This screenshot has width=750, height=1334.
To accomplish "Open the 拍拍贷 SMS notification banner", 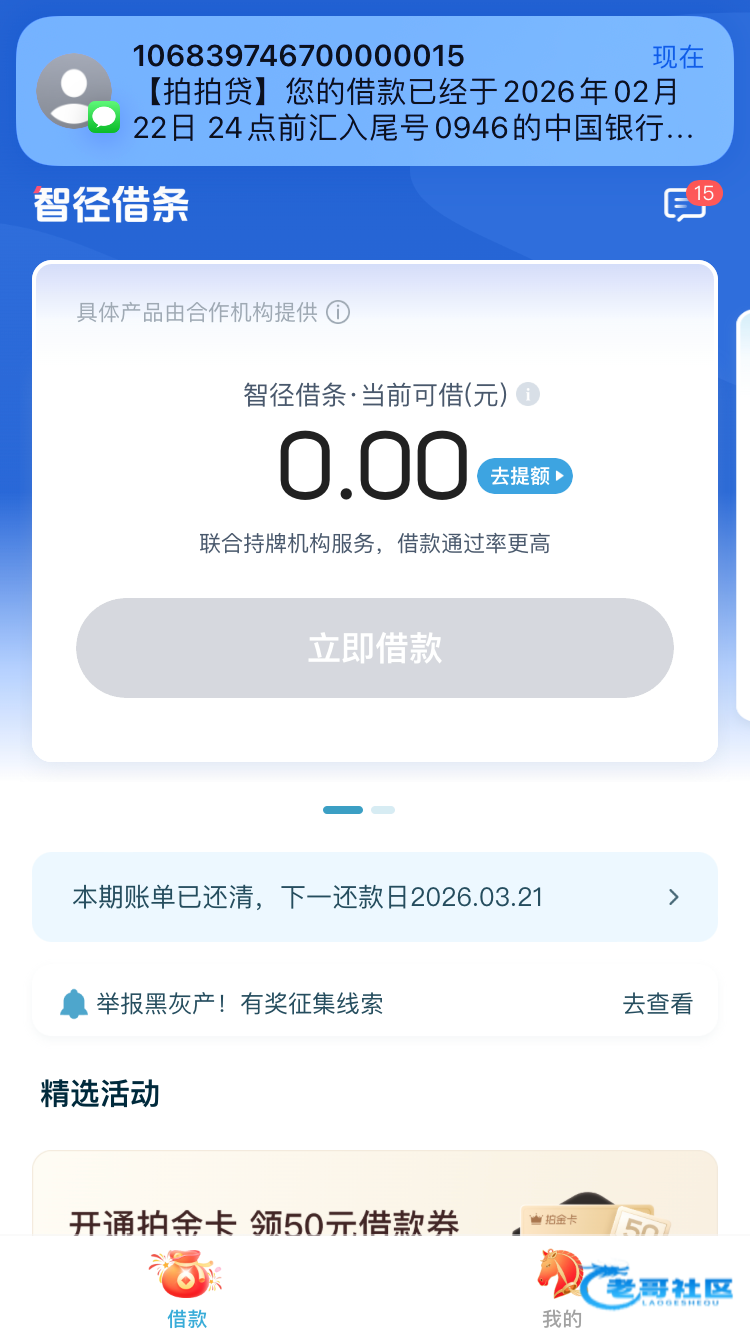I will point(375,92).
